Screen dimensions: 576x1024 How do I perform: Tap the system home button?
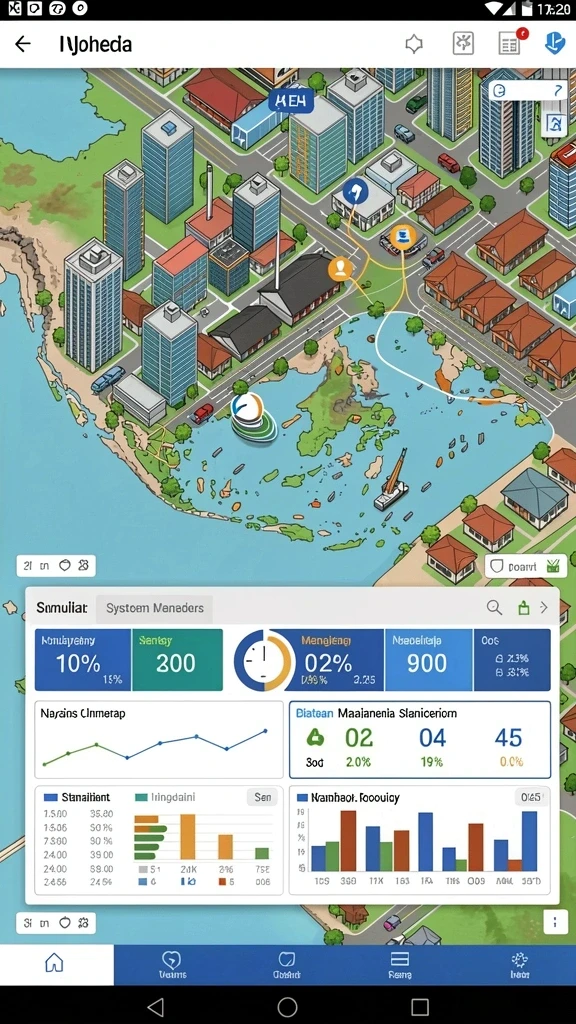[x=287, y=1006]
